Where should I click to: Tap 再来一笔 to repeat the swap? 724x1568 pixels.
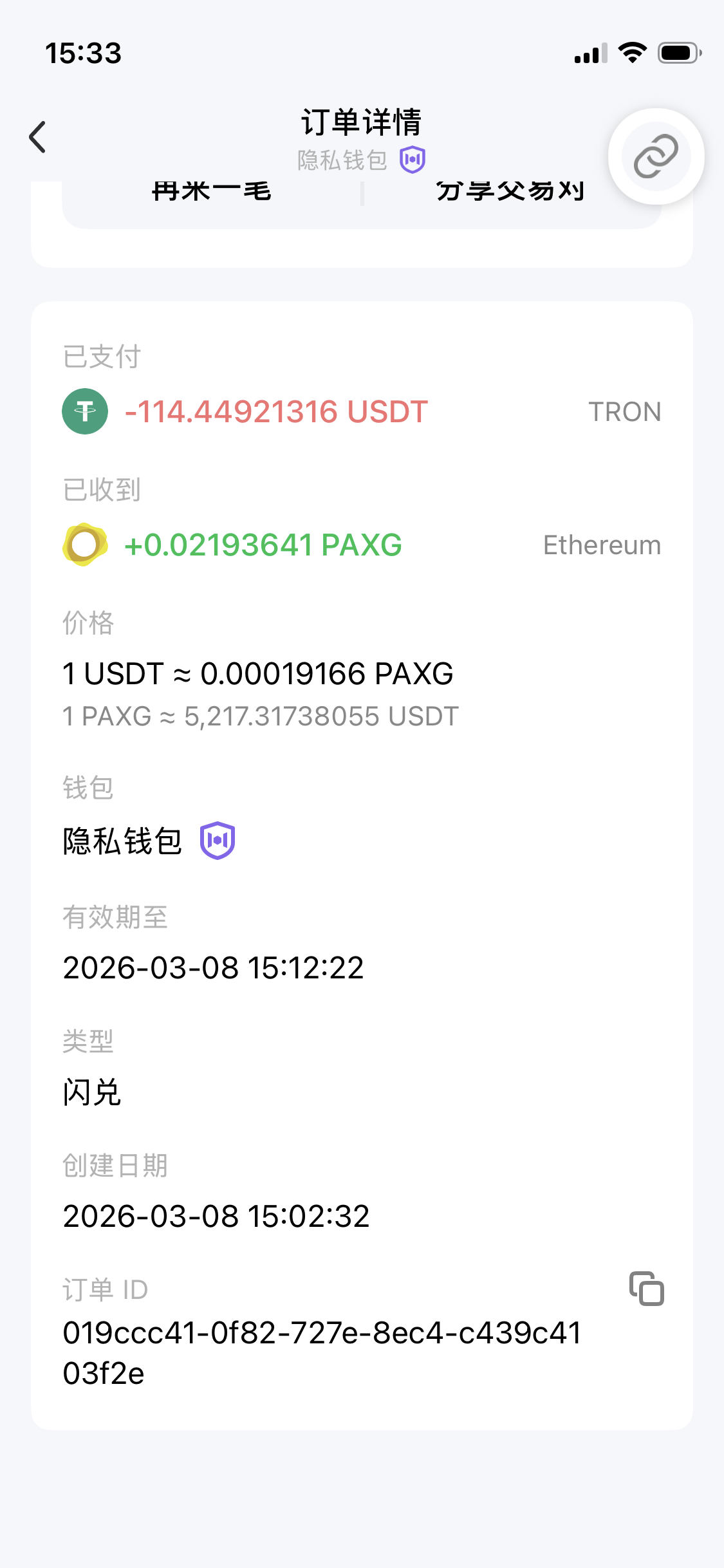pyautogui.click(x=212, y=192)
